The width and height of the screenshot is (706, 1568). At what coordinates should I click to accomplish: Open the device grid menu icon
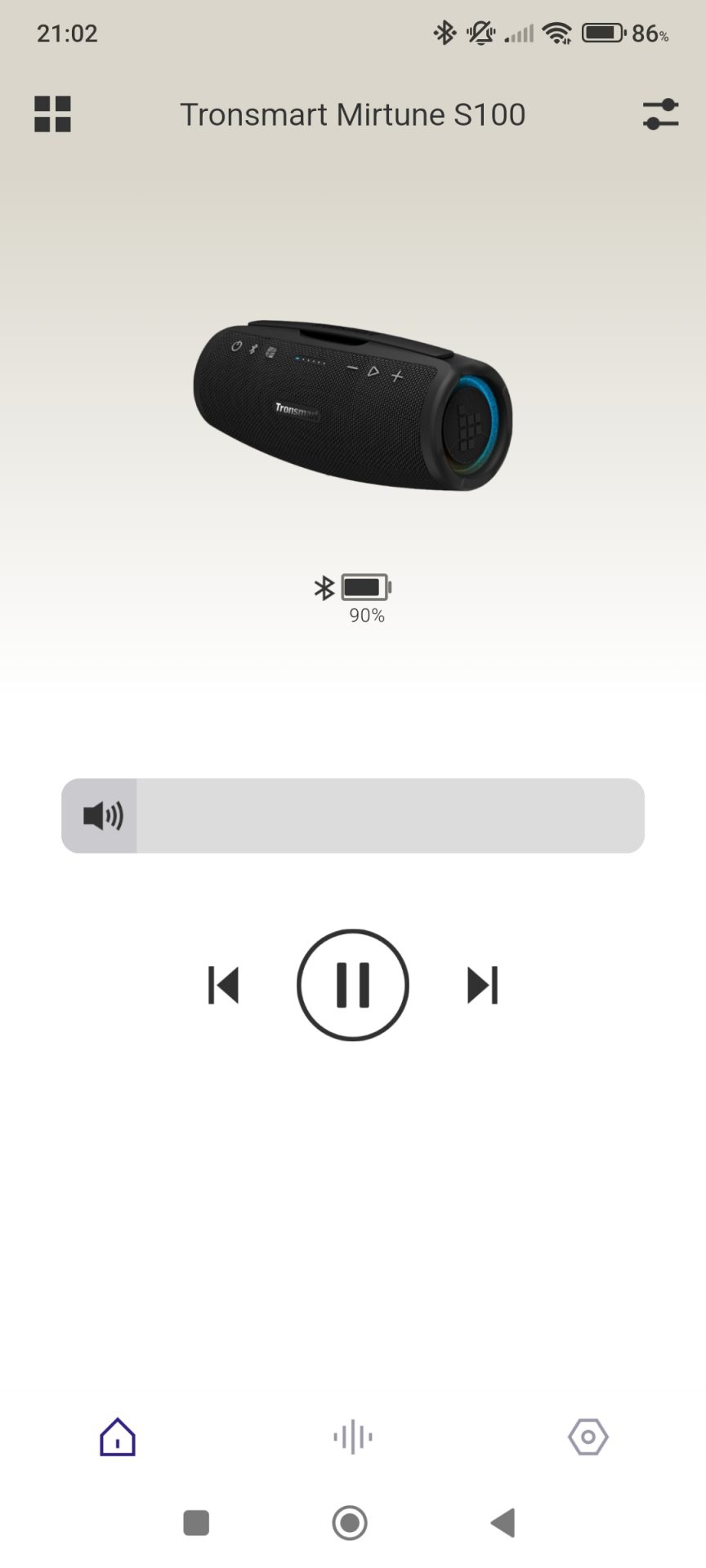(x=52, y=114)
